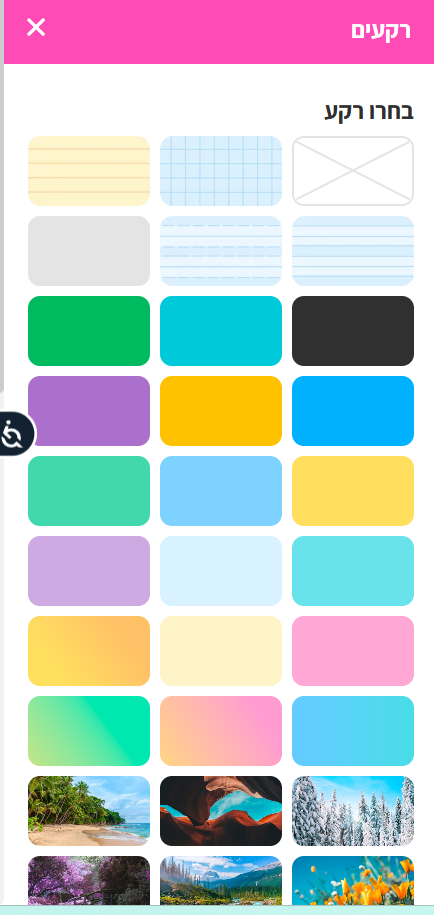Viewport: 434px width, 915px height.
Task: Pick the green gradient background
Action: click(x=89, y=731)
